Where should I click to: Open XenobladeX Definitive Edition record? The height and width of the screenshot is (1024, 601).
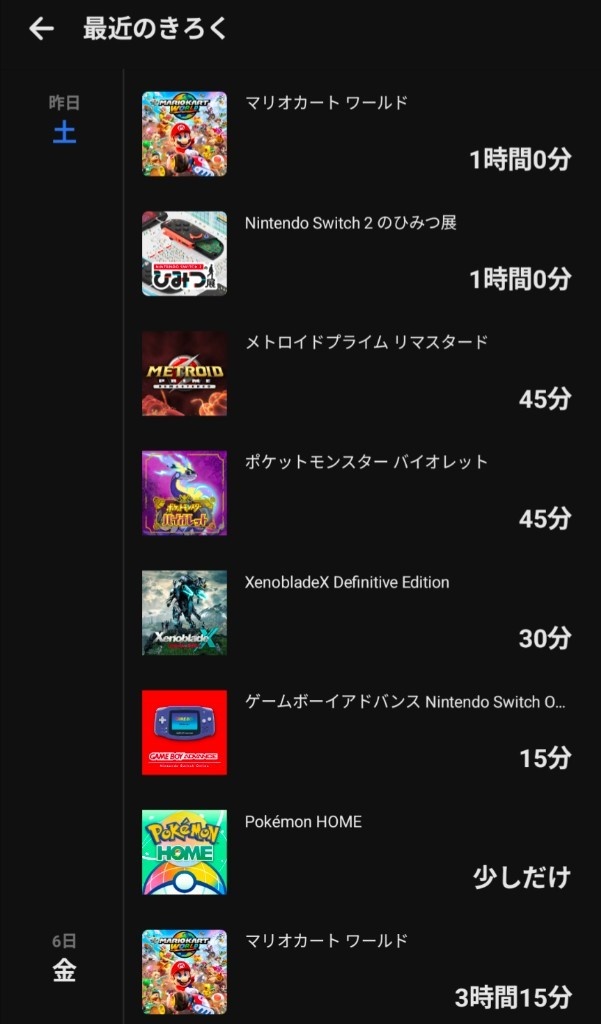(357, 613)
